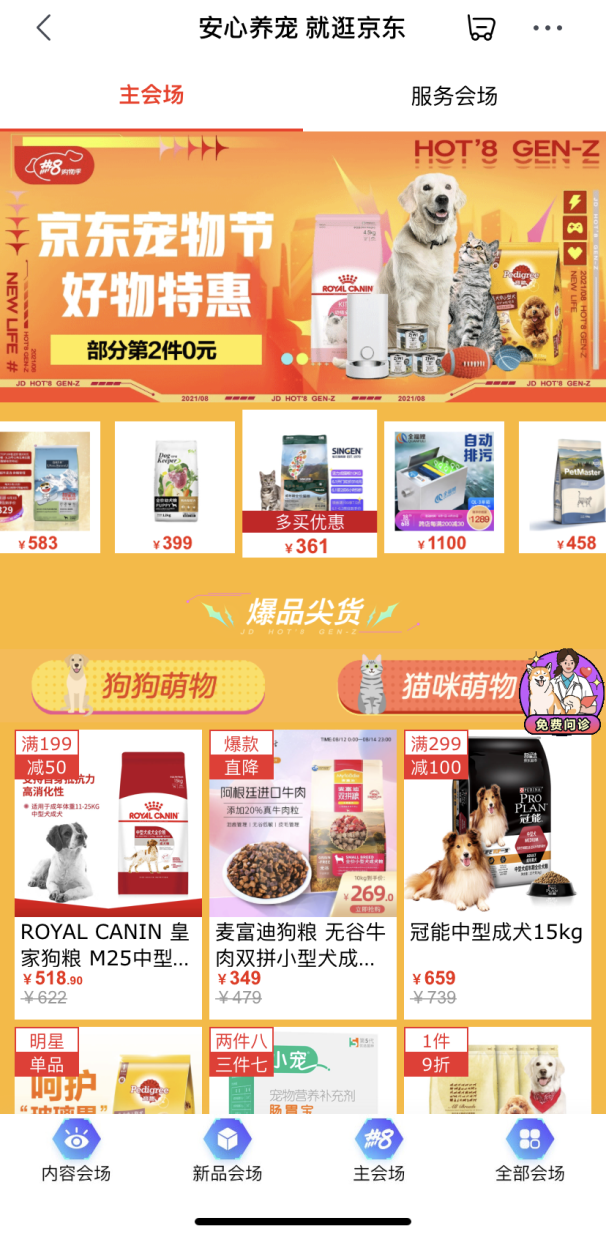Screen dimensions: 606x1236
Task: Switch to the 服务会场 tab
Action: 454,97
